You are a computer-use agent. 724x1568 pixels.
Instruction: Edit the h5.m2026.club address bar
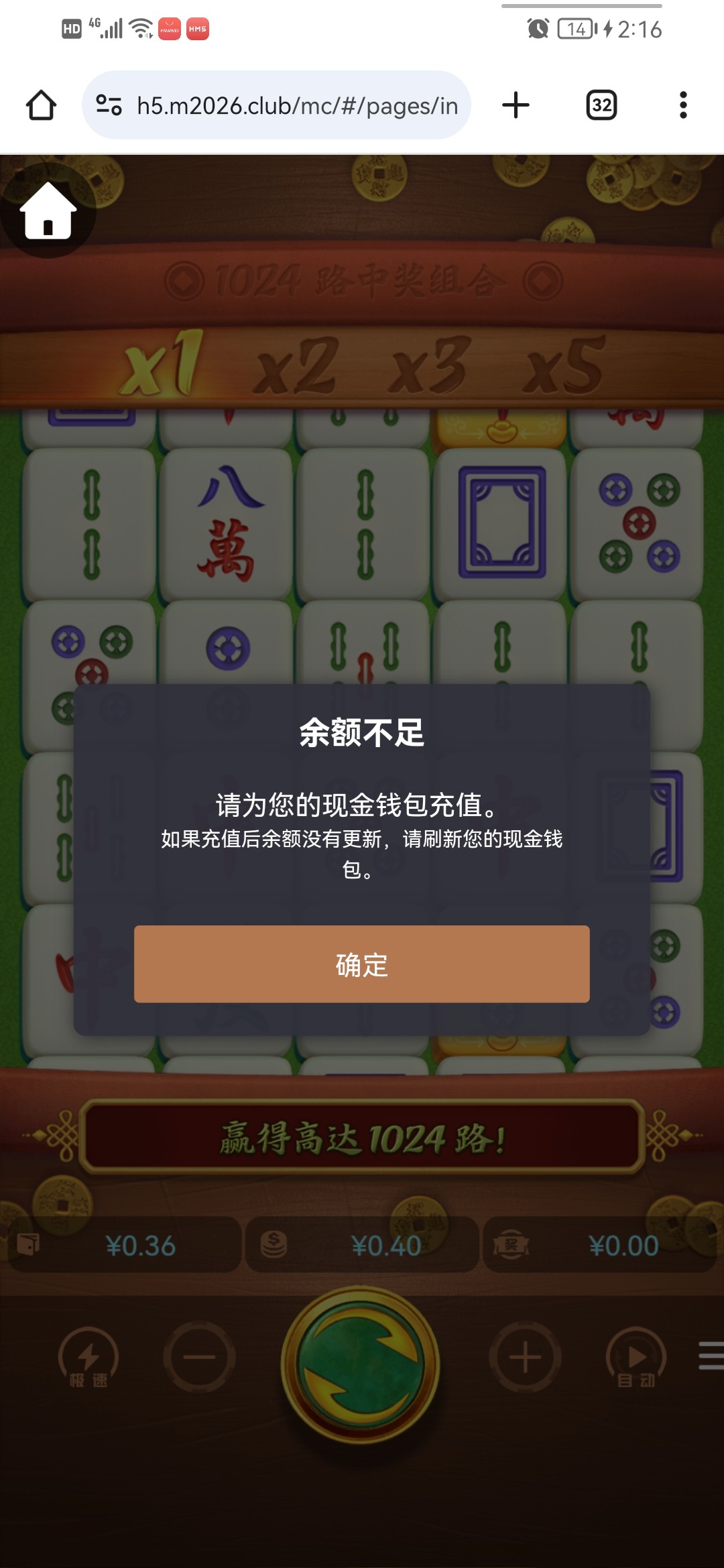[296, 105]
